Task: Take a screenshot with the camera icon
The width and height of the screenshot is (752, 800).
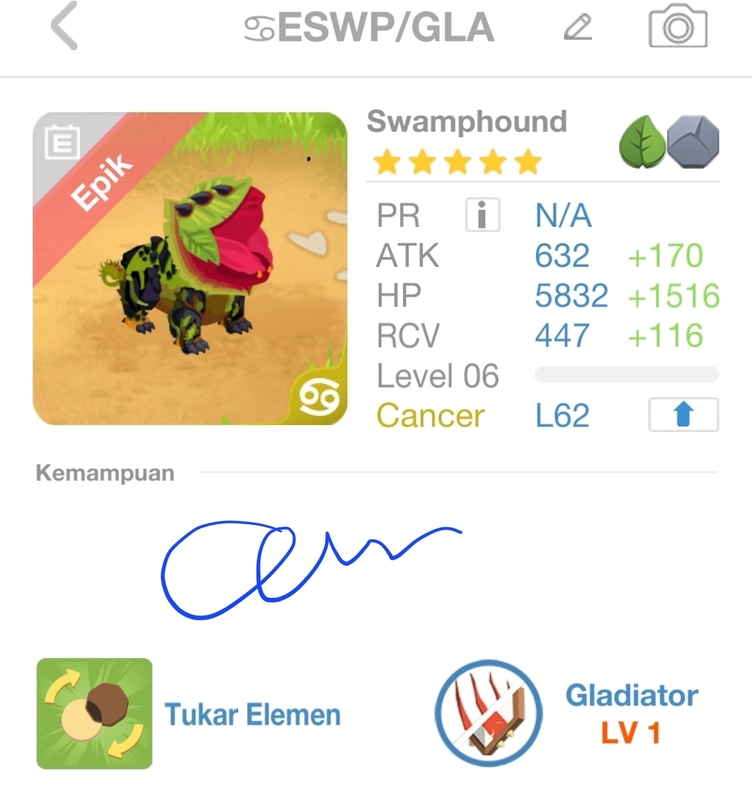Action: click(x=677, y=27)
